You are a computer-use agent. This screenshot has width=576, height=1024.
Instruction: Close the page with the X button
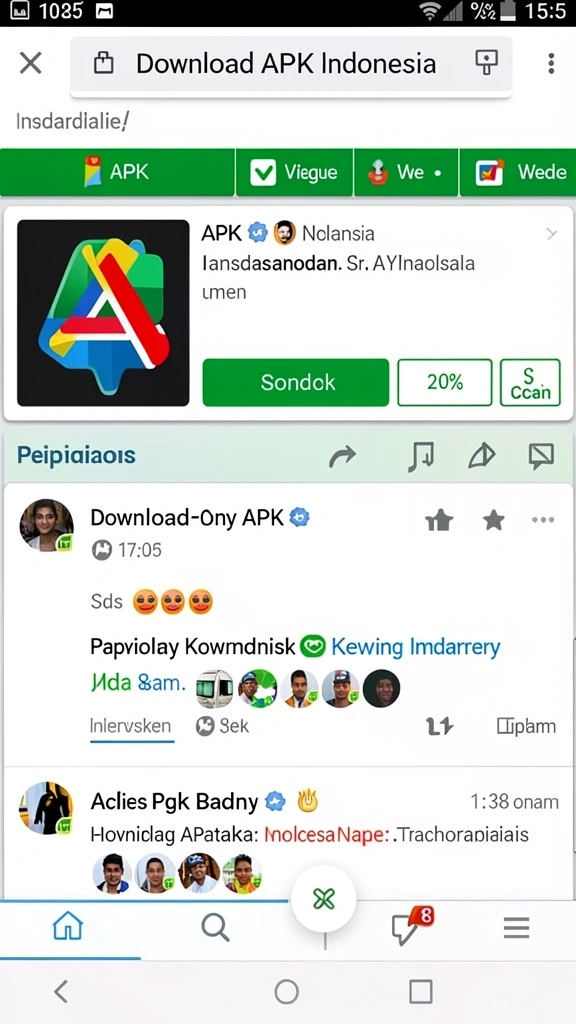point(31,63)
